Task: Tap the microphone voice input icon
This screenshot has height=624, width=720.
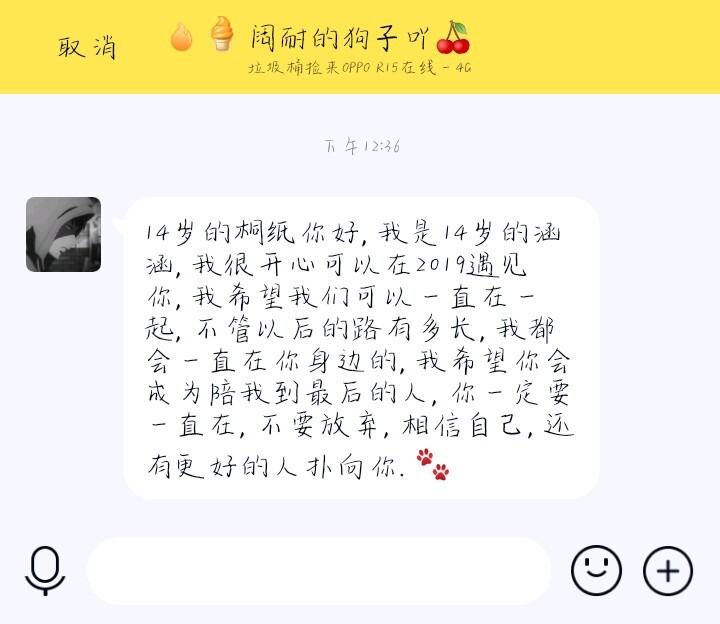Action: click(45, 571)
